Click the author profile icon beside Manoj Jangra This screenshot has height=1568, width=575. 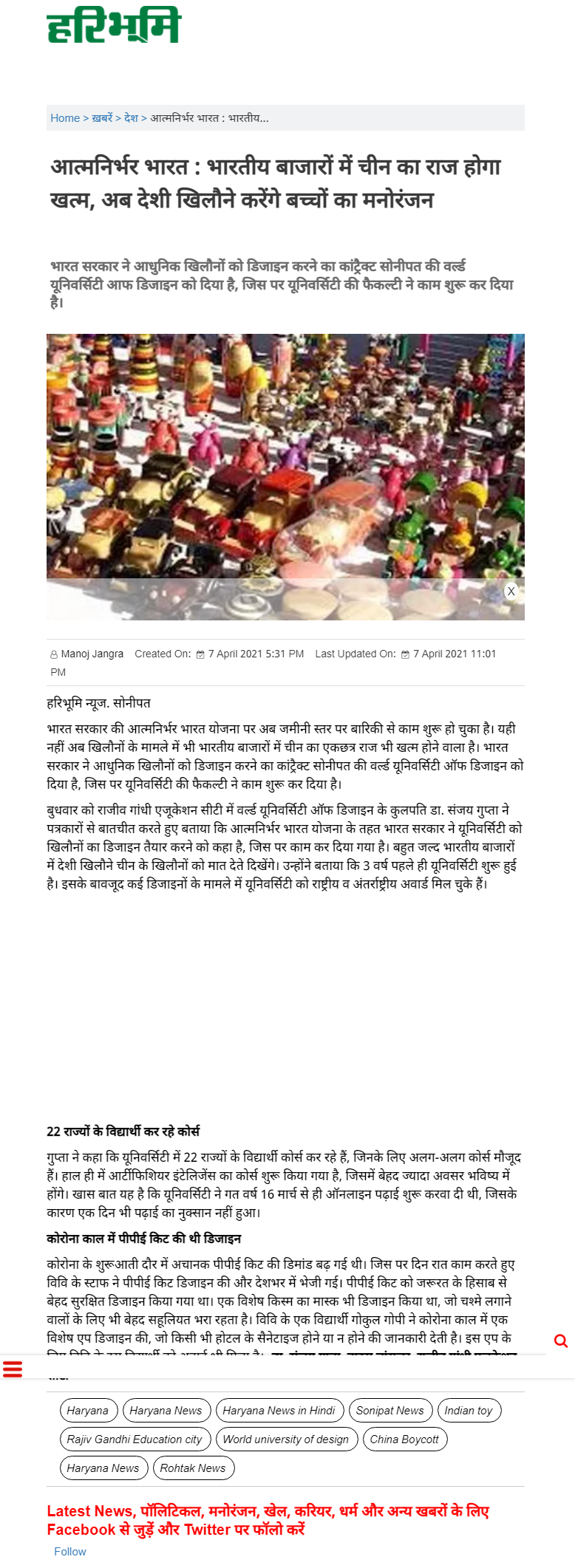[x=53, y=654]
